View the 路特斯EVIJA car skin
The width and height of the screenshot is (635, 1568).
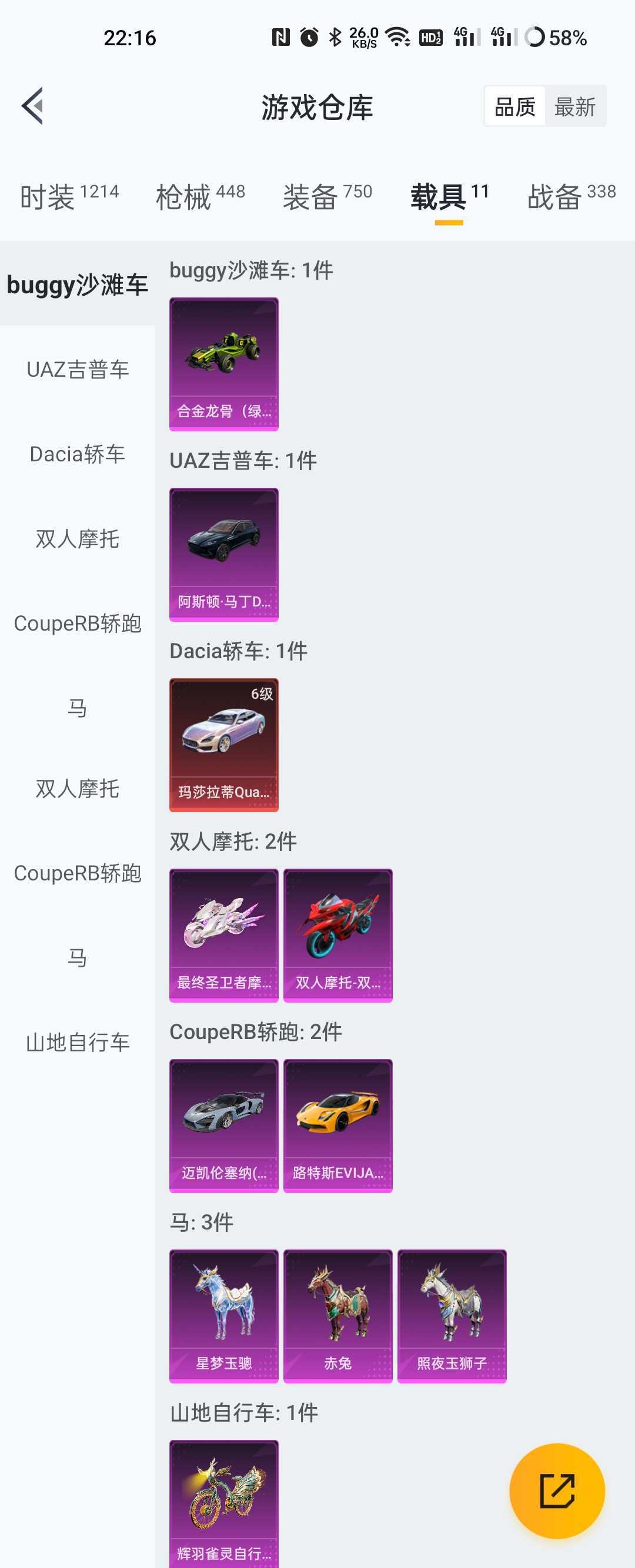[x=338, y=1126]
